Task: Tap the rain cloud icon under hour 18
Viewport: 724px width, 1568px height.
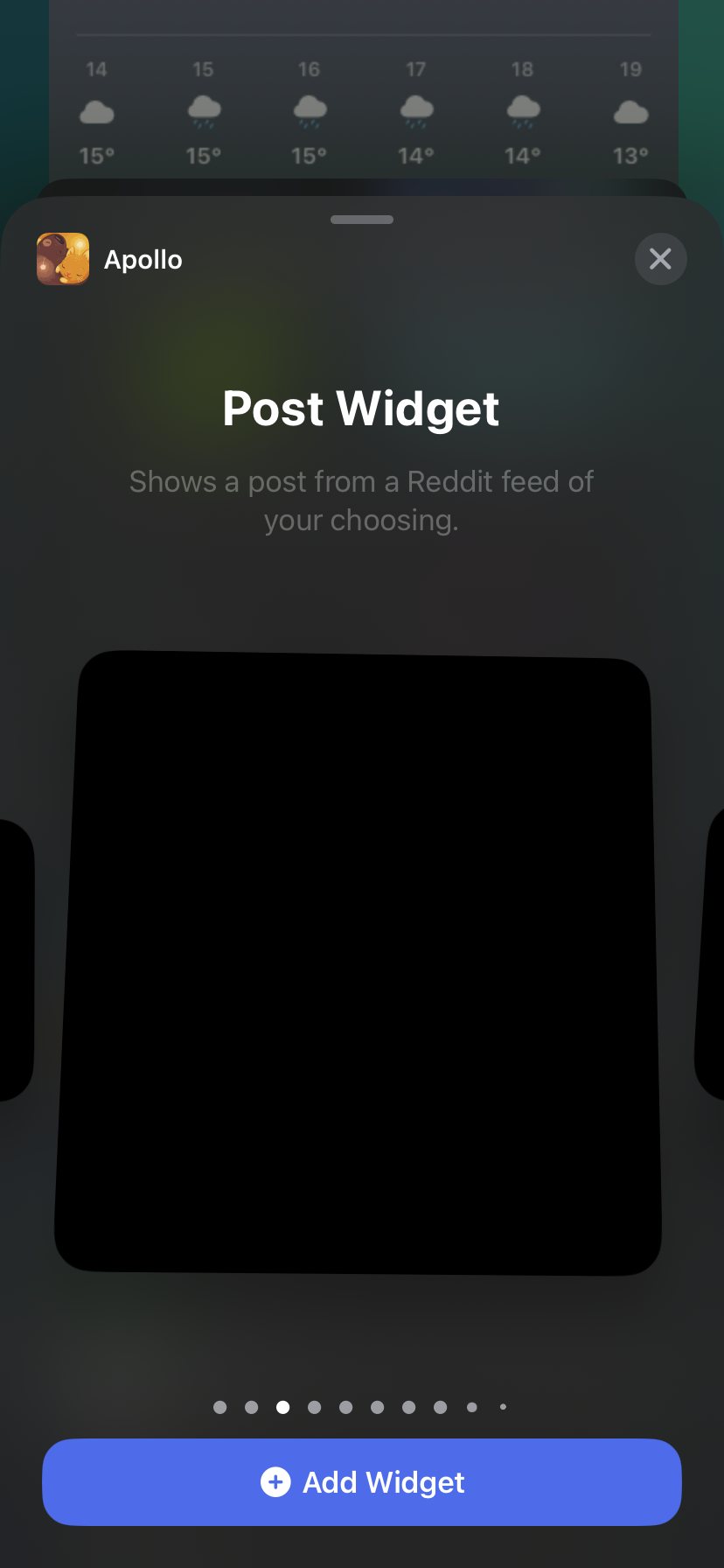Action: [522, 109]
